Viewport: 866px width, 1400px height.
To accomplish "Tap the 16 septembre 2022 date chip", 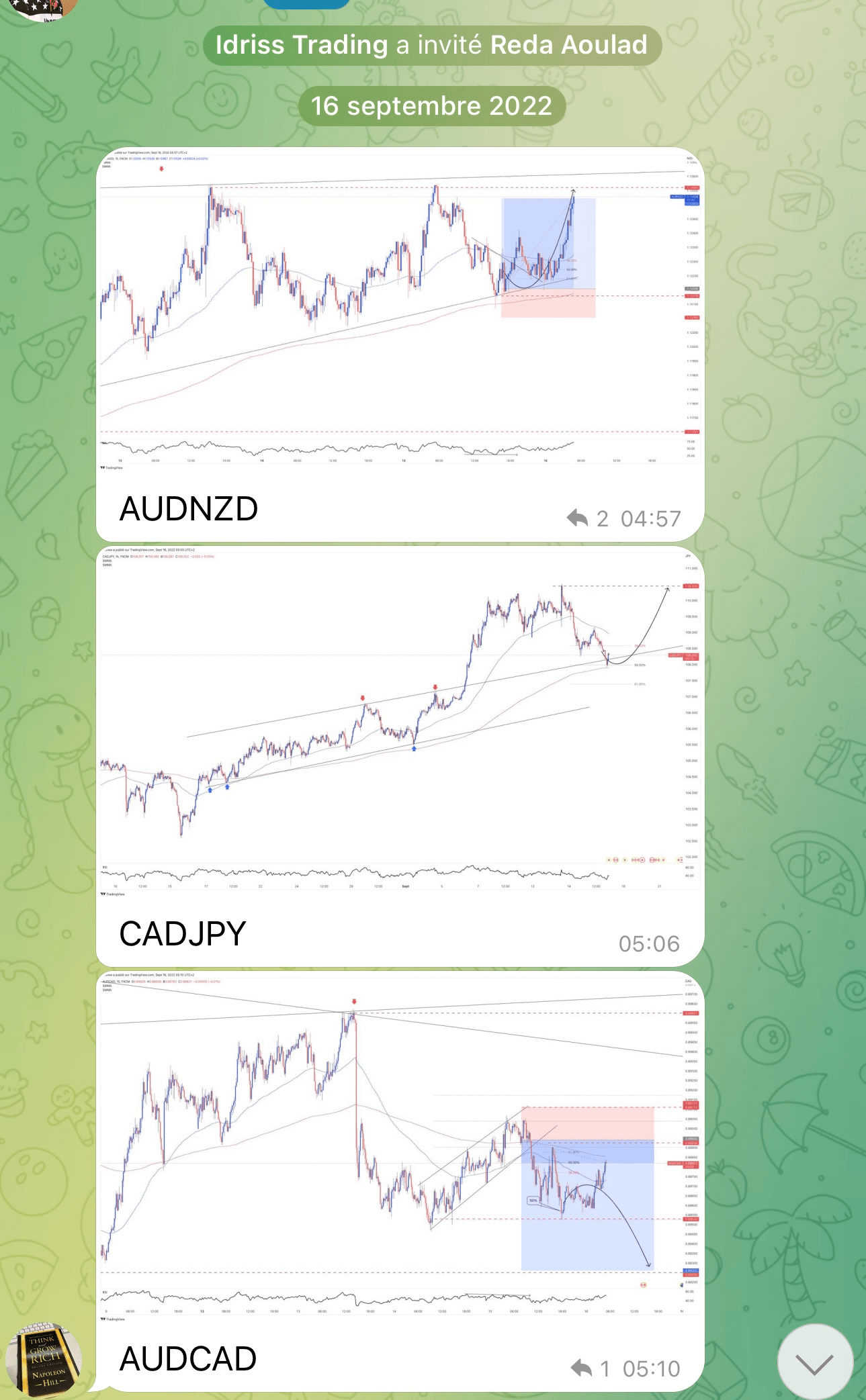I will pos(431,106).
